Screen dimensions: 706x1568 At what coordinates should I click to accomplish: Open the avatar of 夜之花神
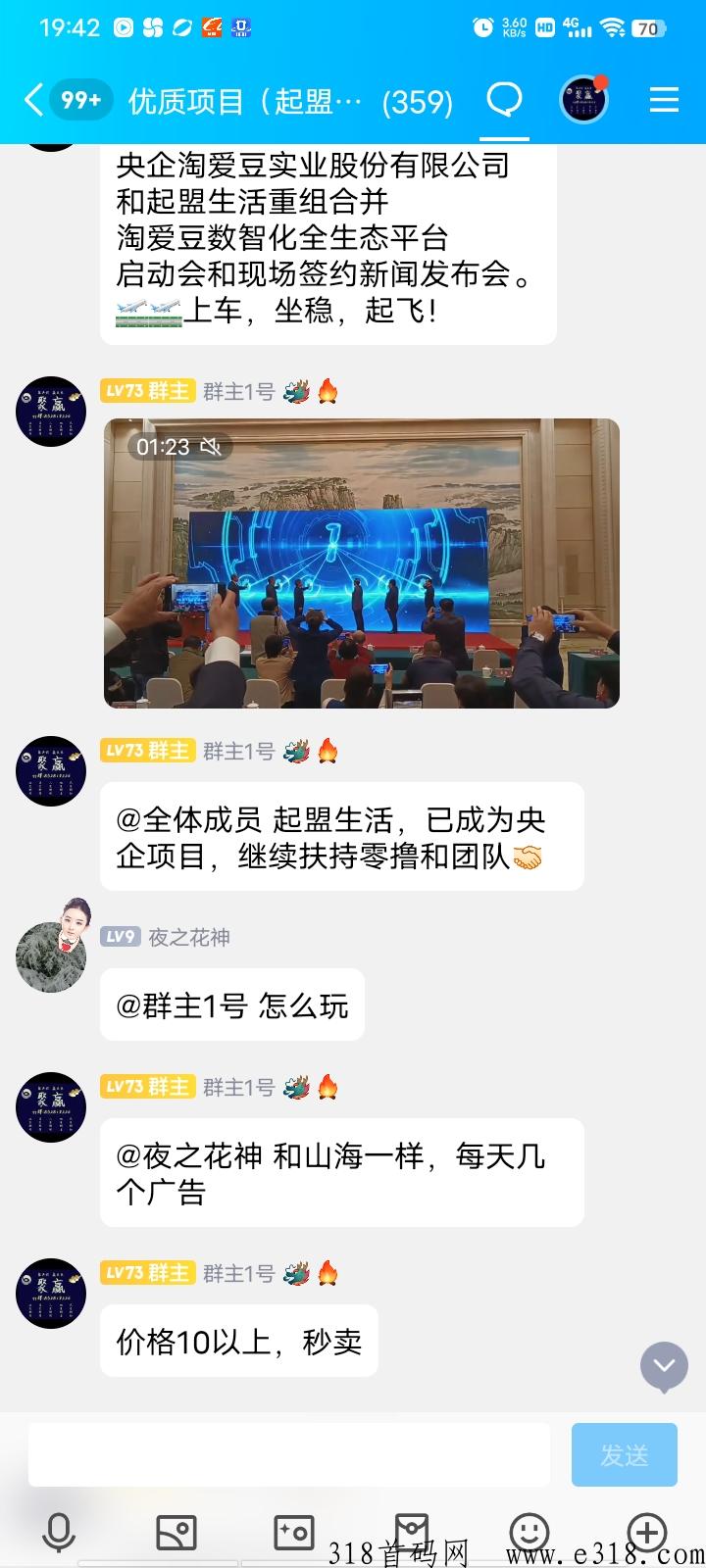coord(51,956)
